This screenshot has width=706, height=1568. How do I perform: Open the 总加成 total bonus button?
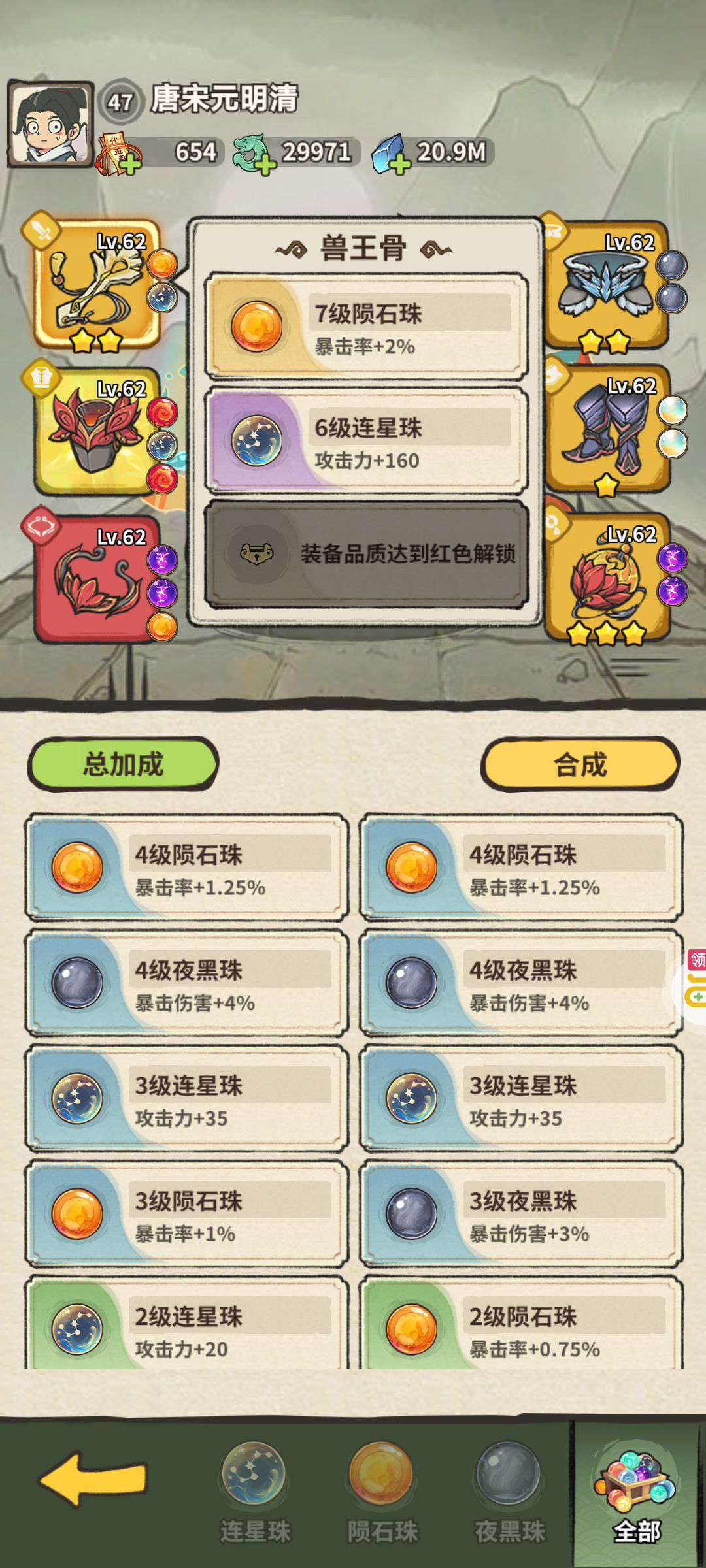tap(123, 763)
